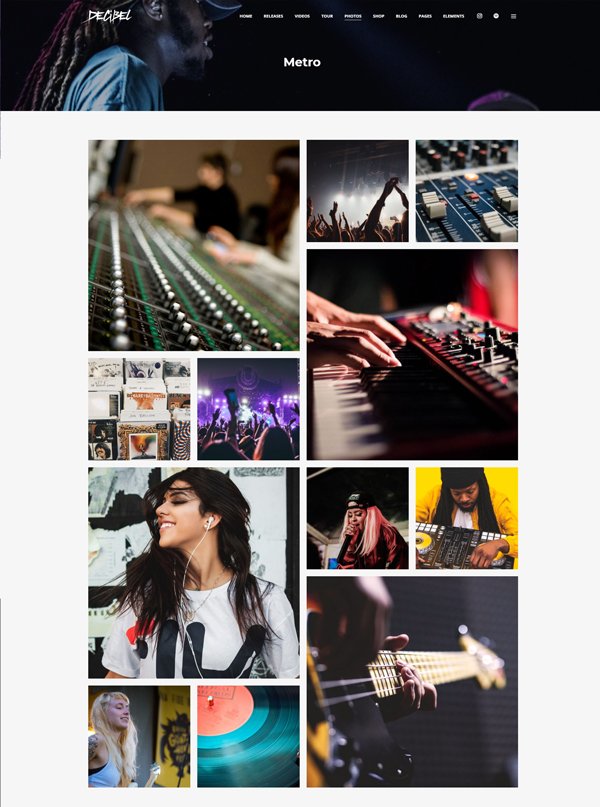Viewport: 600px width, 807px height.
Task: Open the smiling woman with earphones photo
Action: pyautogui.click(x=193, y=572)
